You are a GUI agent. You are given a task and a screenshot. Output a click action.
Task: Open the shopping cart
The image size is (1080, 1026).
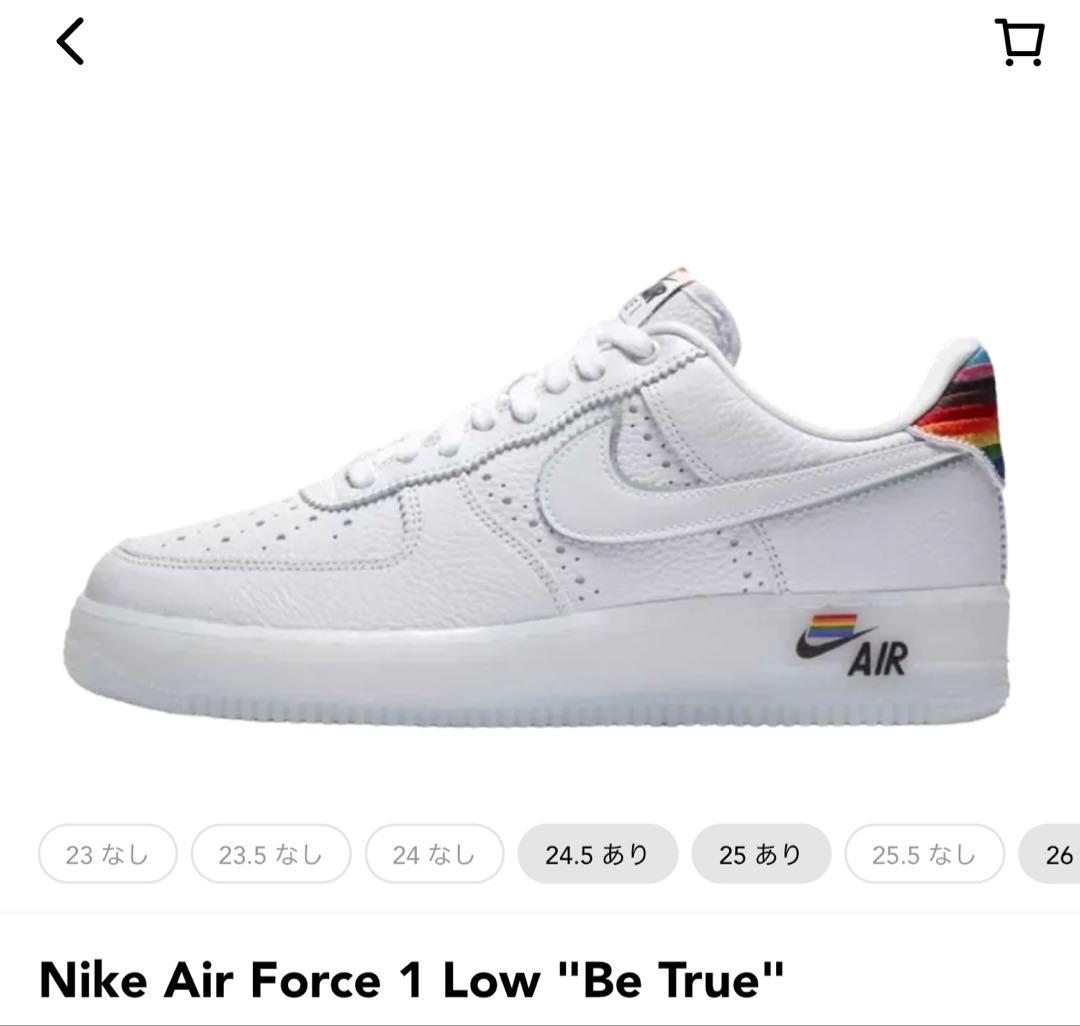pyautogui.click(x=1019, y=43)
